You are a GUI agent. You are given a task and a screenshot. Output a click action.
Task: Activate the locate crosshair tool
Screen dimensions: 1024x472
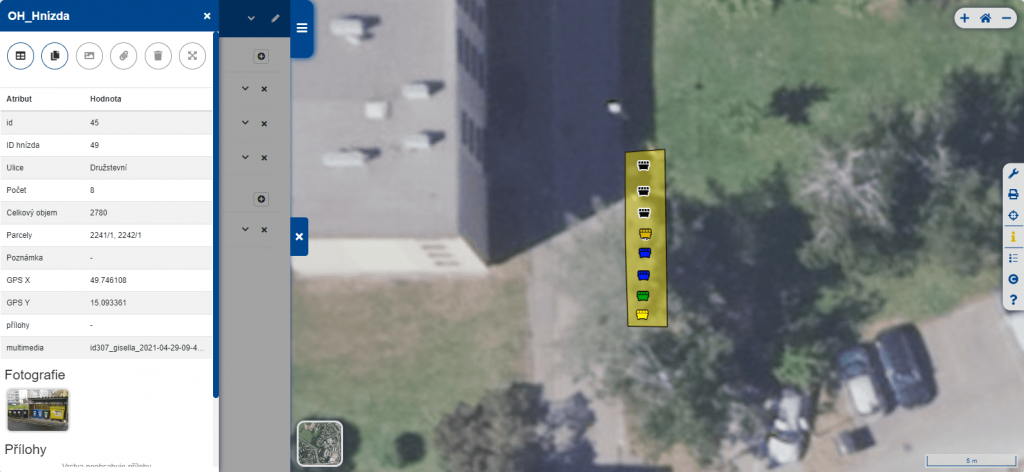[1013, 215]
